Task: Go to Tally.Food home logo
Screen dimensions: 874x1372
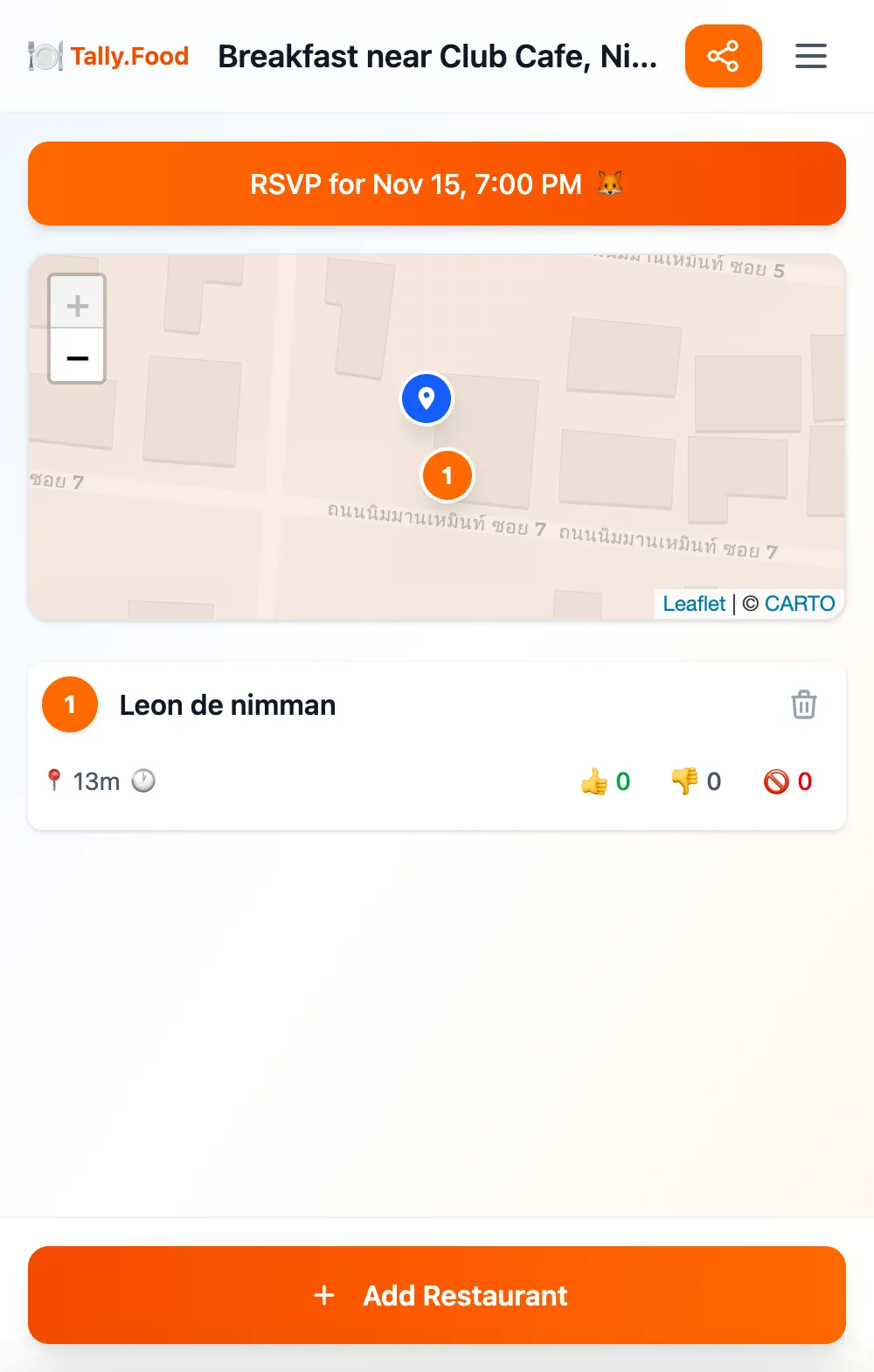Action: [108, 57]
